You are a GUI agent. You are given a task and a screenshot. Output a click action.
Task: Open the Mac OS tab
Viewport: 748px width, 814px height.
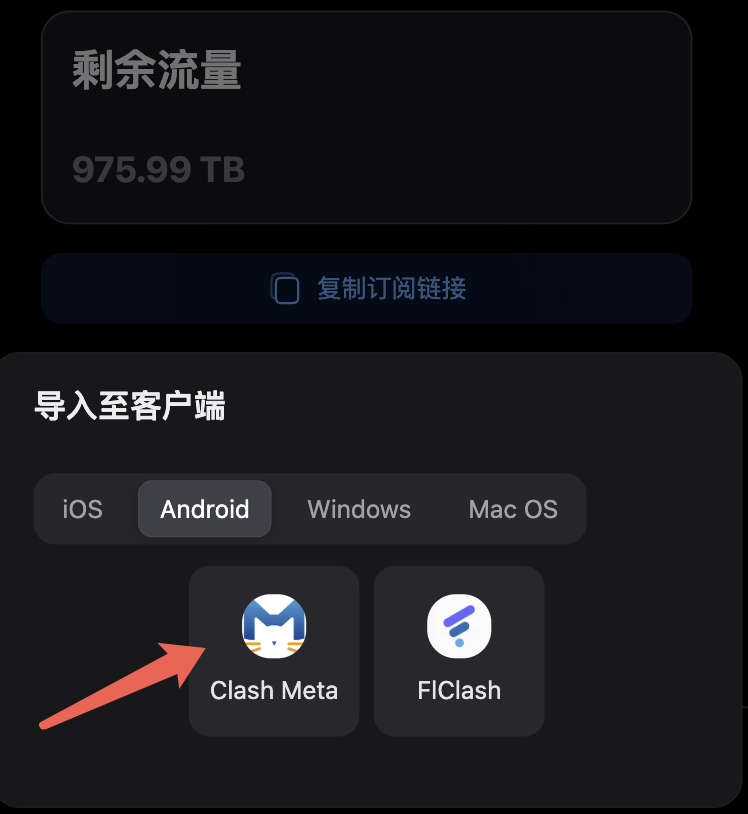coord(513,509)
